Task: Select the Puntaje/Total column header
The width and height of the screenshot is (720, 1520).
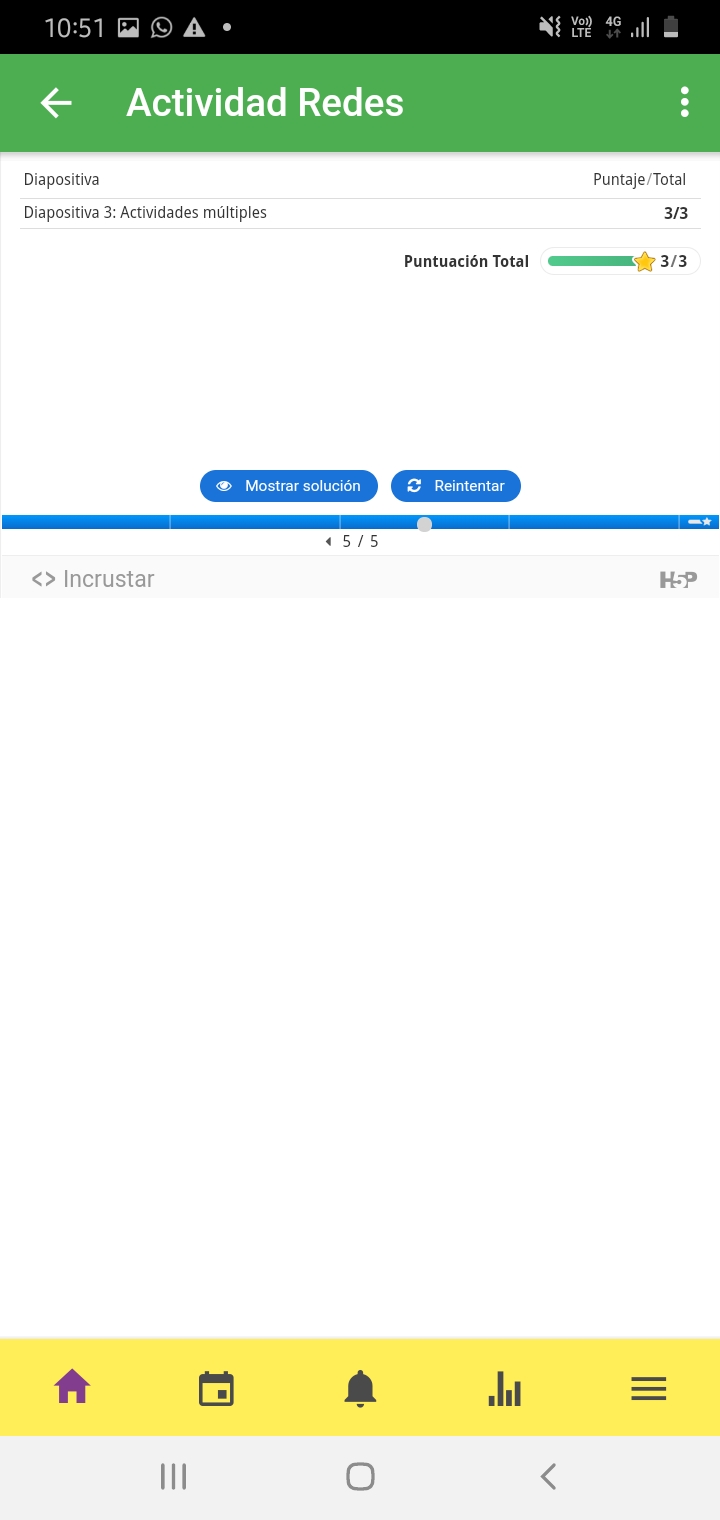Action: pos(639,179)
